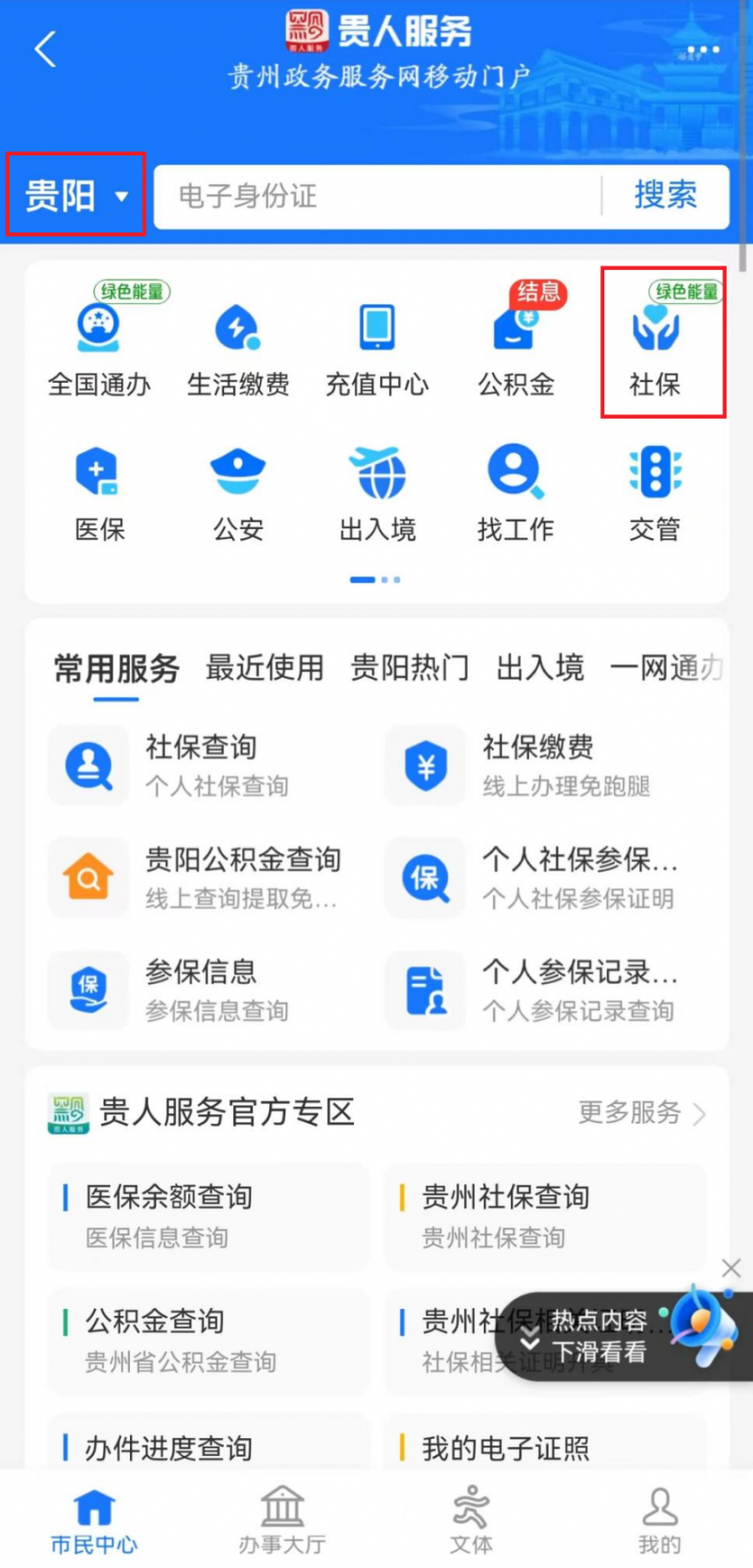The height and width of the screenshot is (1568, 753).
Task: Tap the 搜索 button
Action: coord(665,196)
